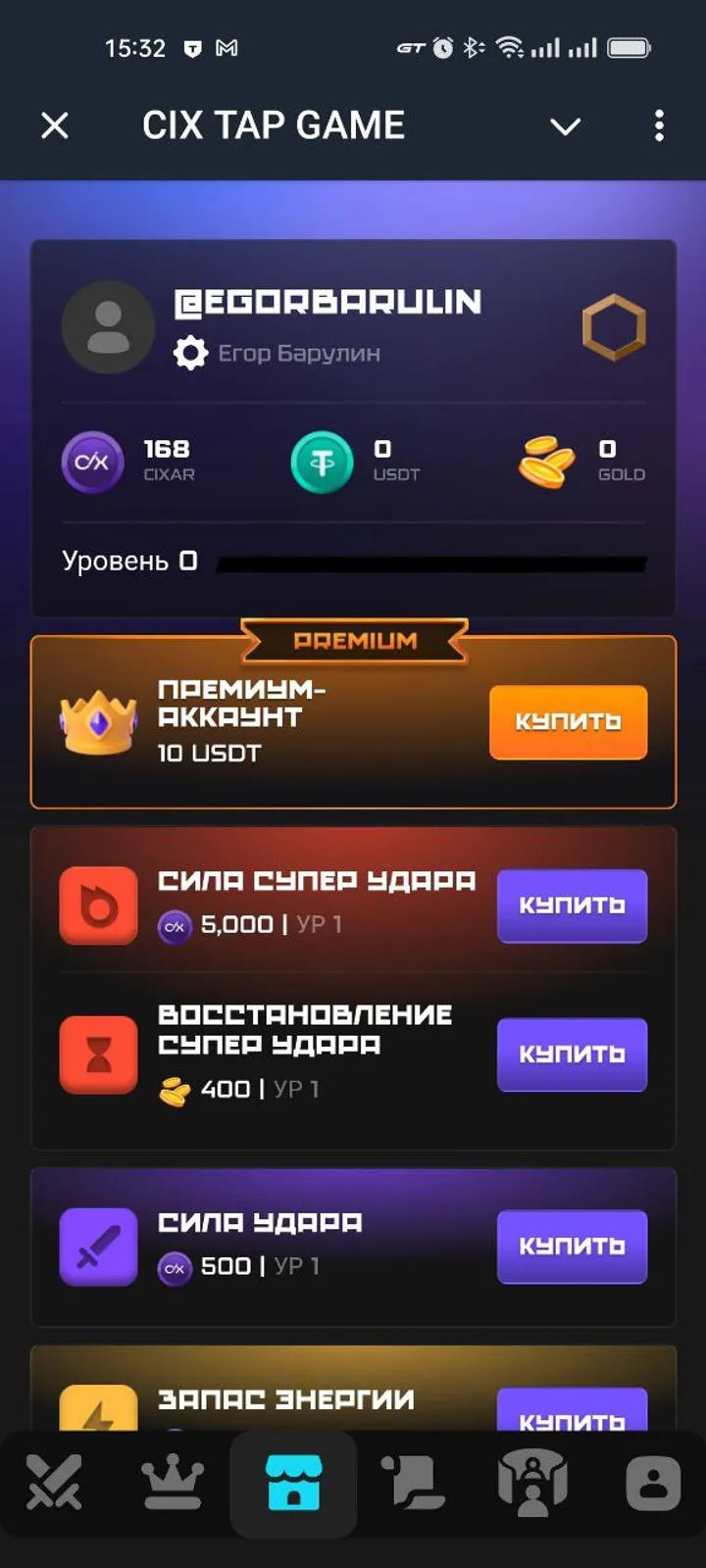Image resolution: width=706 pixels, height=1568 pixels.
Task: Open the crown leaderboard tab
Action: tap(174, 1482)
